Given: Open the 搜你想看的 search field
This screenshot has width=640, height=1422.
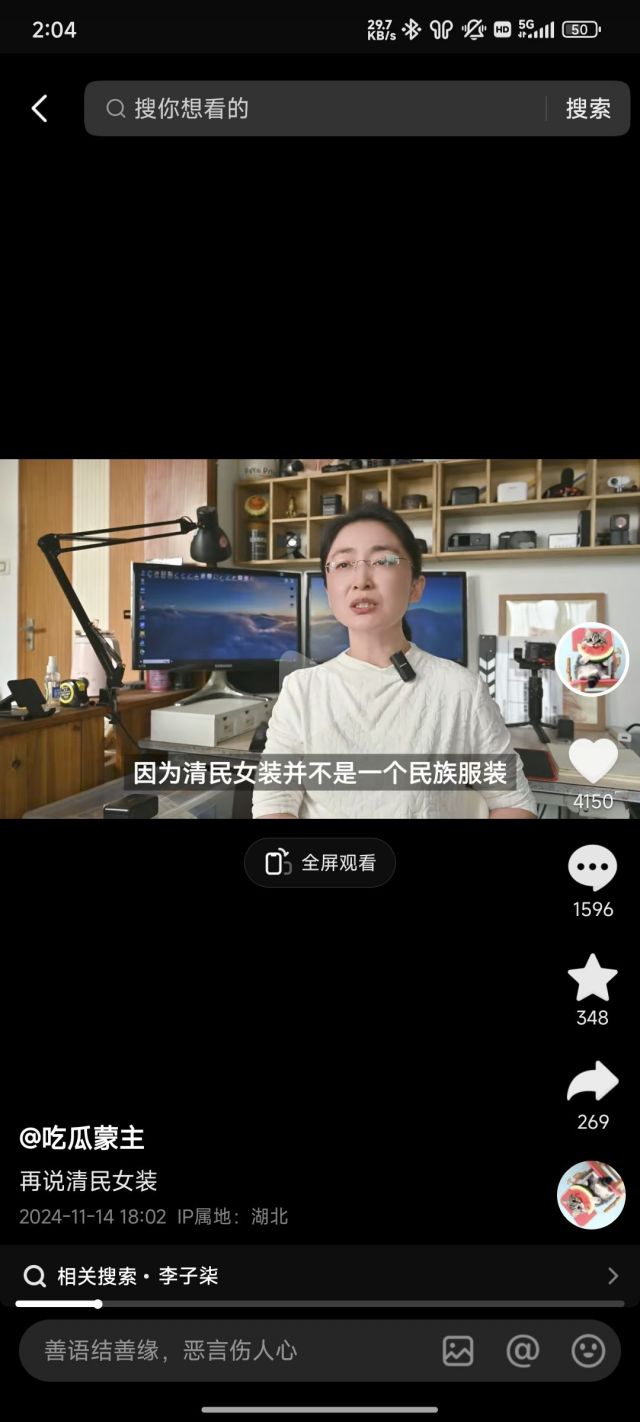Looking at the screenshot, I should click(x=320, y=109).
